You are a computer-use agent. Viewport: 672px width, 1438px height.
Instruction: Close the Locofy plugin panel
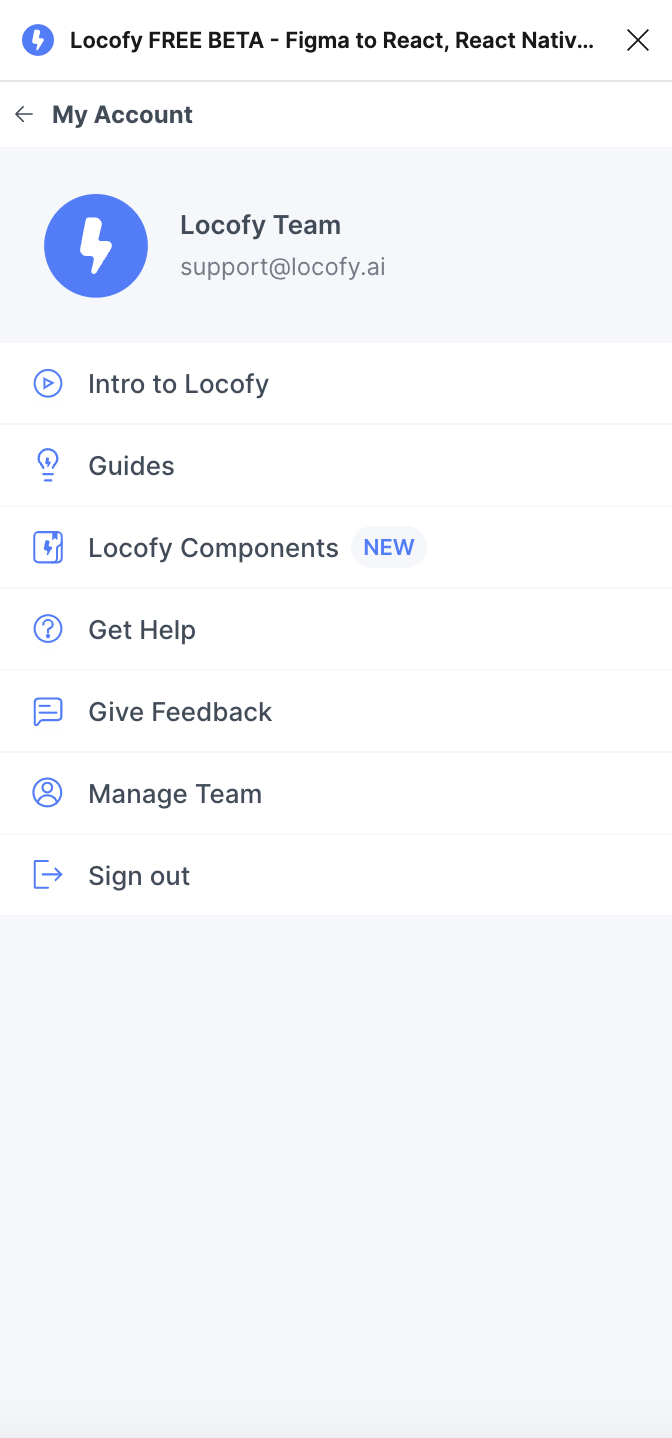click(637, 40)
